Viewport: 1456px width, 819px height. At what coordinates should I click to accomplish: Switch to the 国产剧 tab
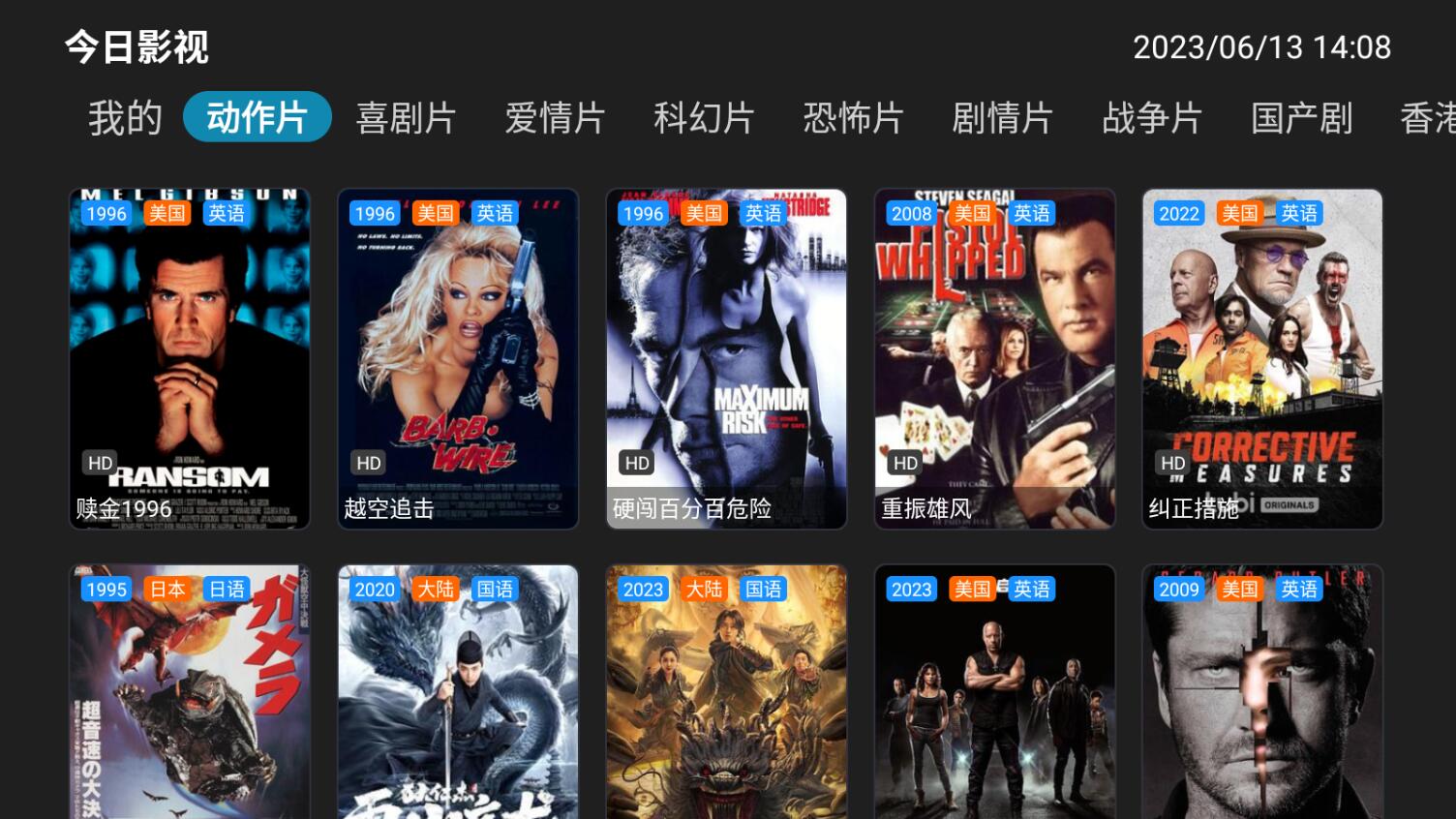click(1301, 118)
